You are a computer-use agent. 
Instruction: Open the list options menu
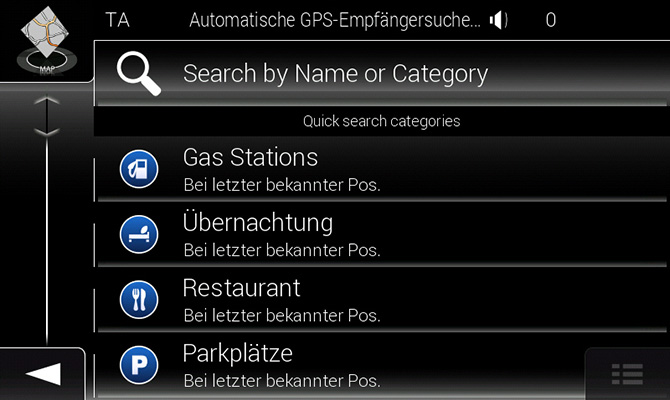coord(627,375)
